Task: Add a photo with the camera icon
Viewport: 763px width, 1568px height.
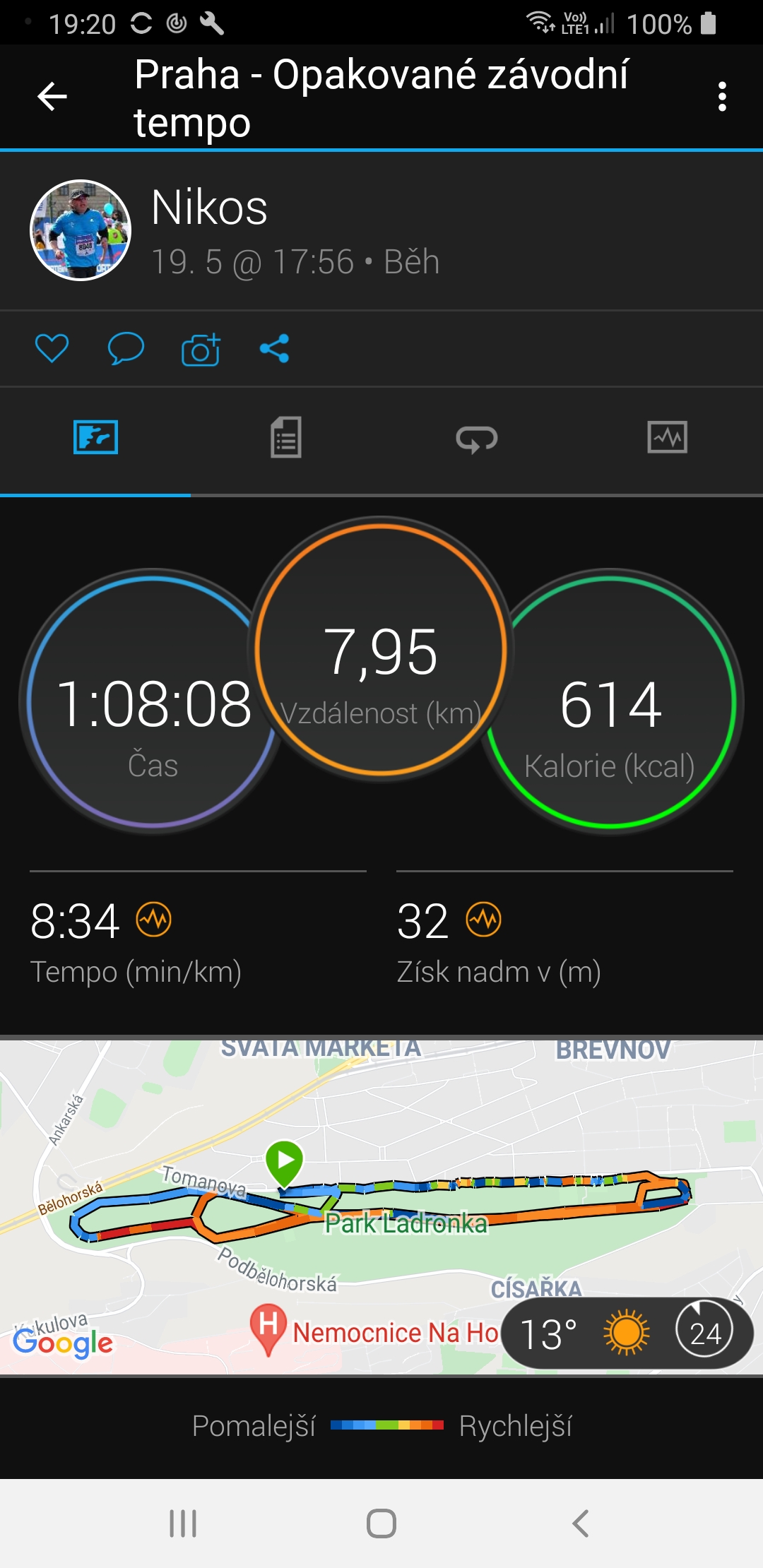Action: (201, 348)
